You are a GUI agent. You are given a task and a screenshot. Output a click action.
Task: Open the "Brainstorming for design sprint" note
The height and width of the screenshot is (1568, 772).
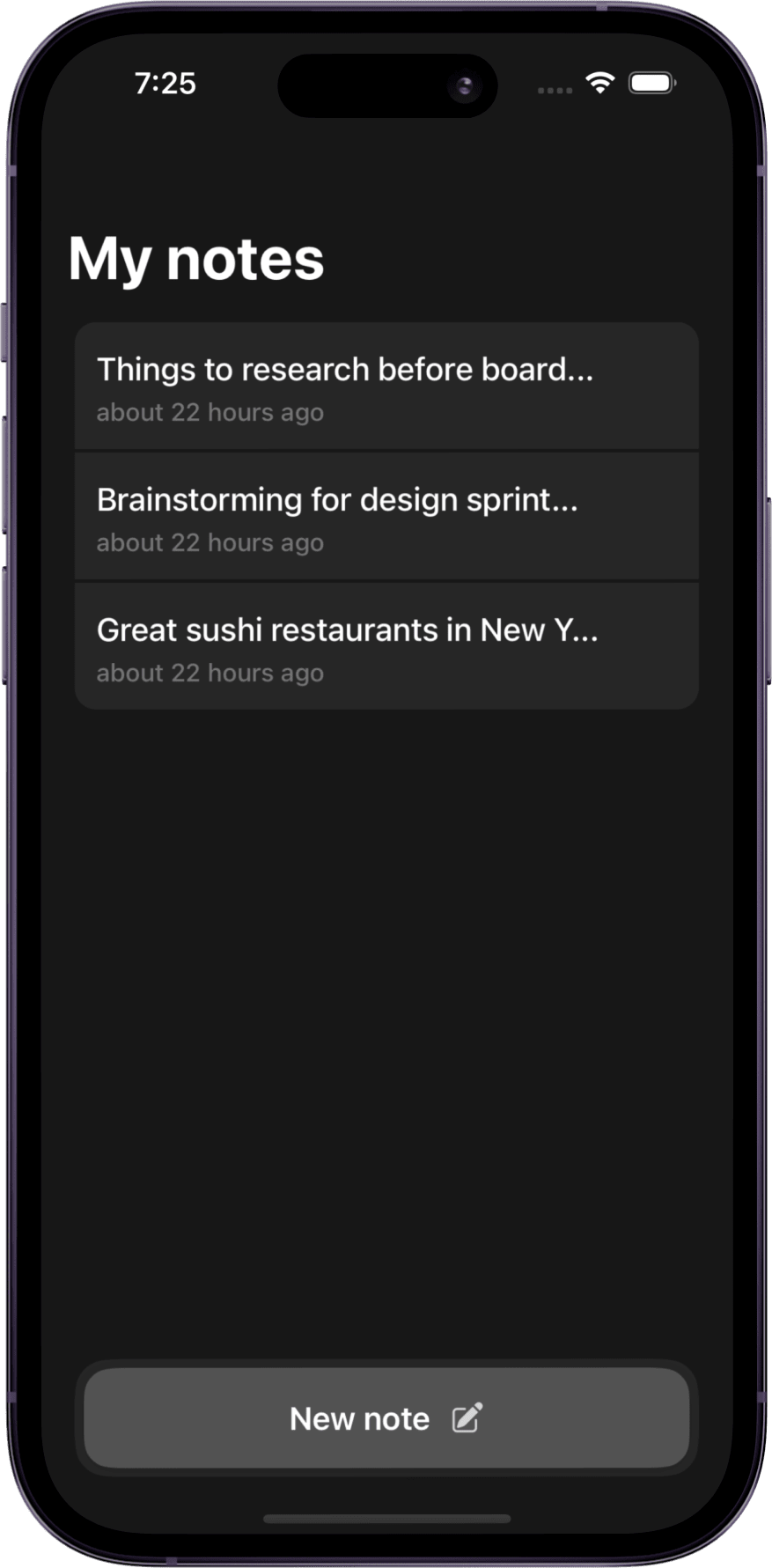[386, 517]
